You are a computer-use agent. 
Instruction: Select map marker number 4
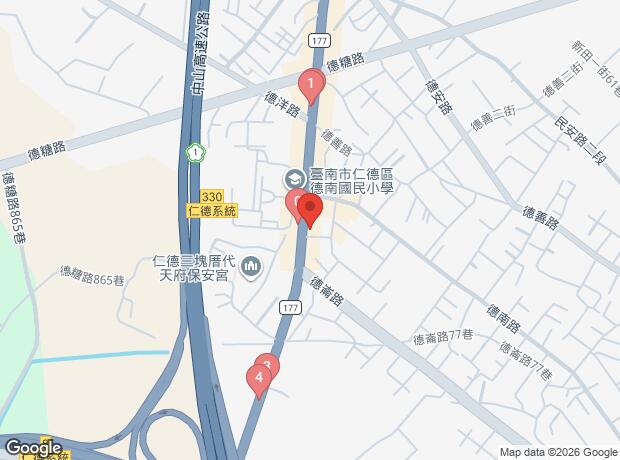tap(259, 378)
